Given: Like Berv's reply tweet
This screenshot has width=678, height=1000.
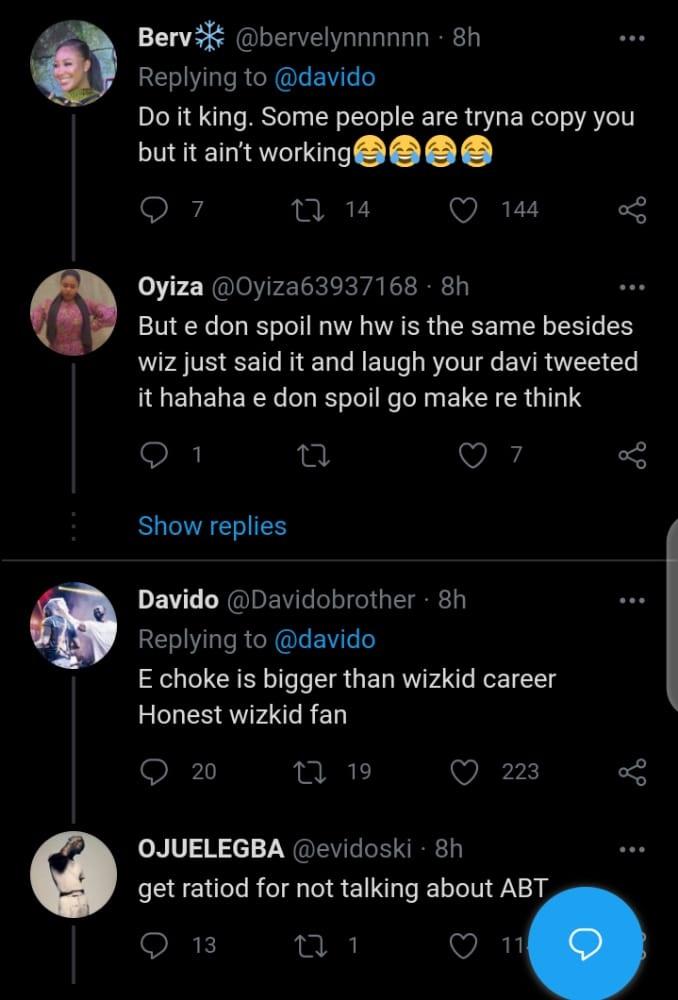Looking at the screenshot, I should pyautogui.click(x=462, y=209).
